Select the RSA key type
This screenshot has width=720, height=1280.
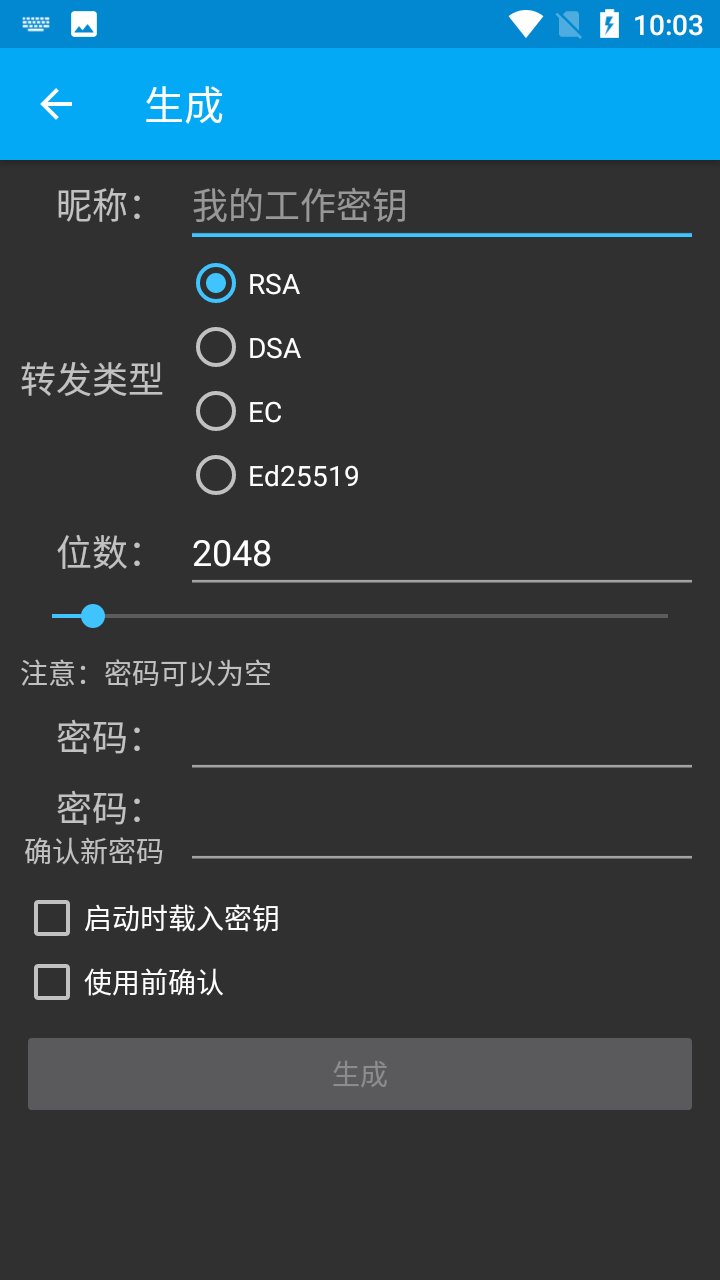pyautogui.click(x=216, y=284)
